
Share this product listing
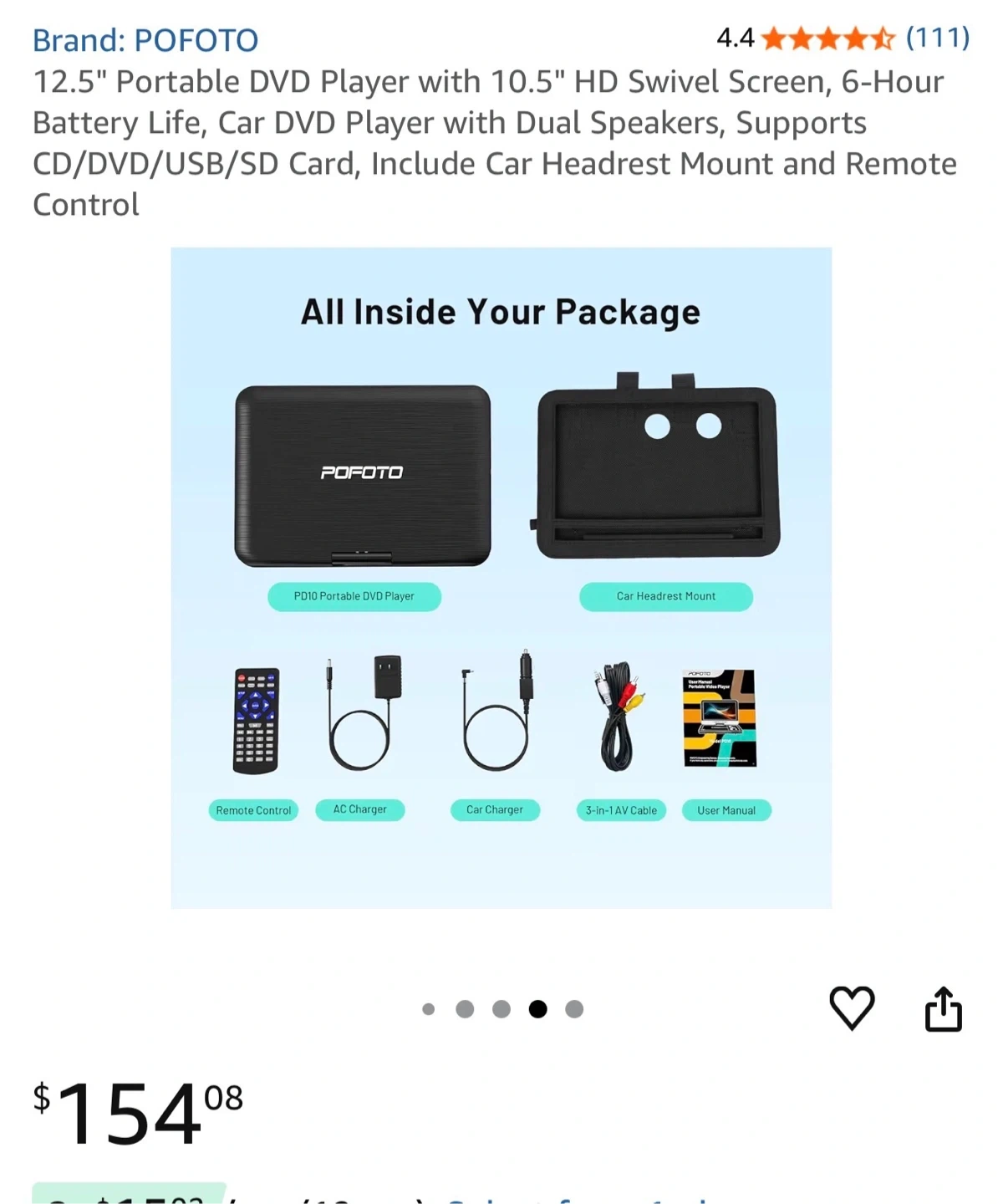pos(944,1008)
